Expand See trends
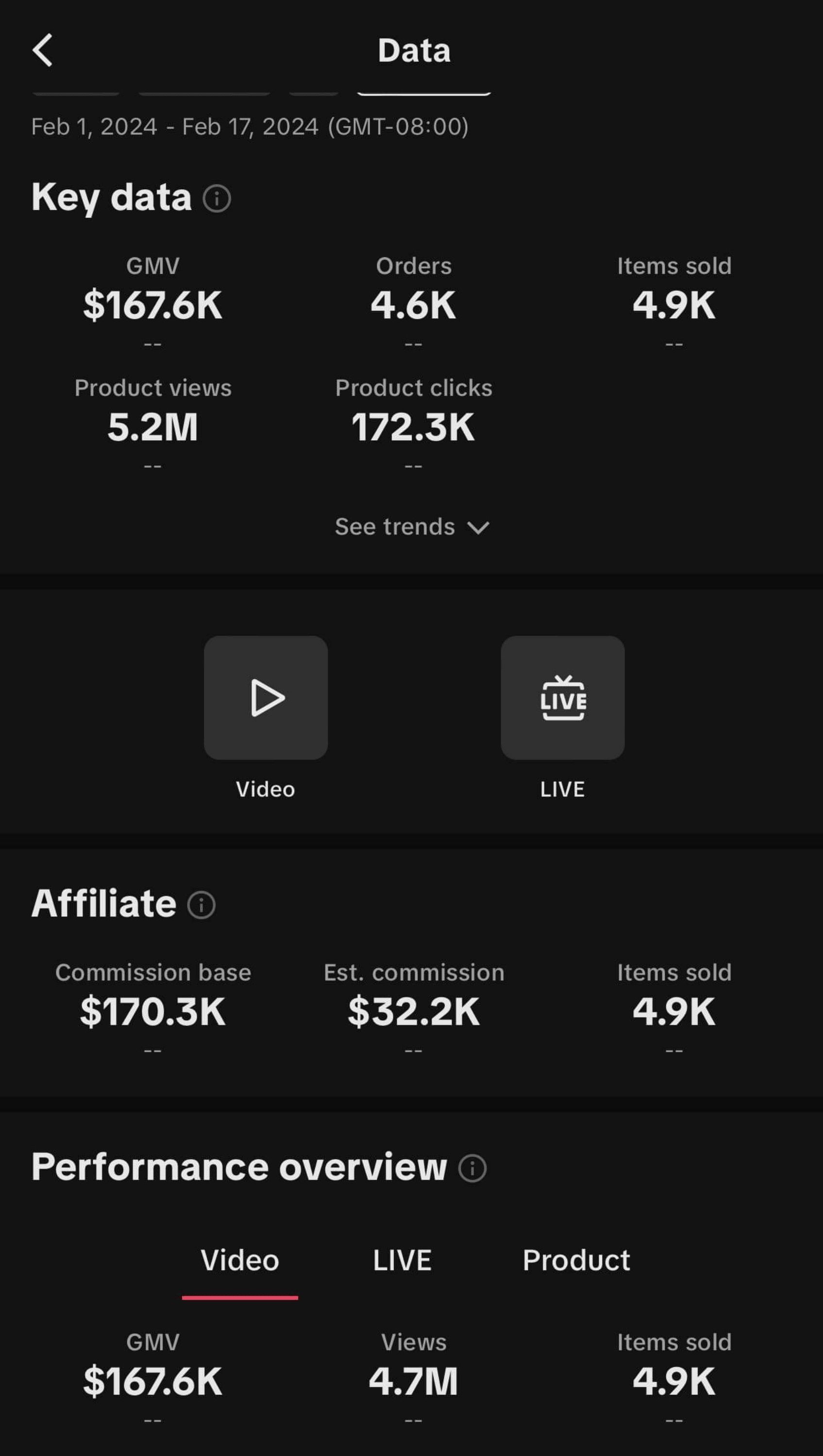Image resolution: width=823 pixels, height=1456 pixels. point(412,527)
